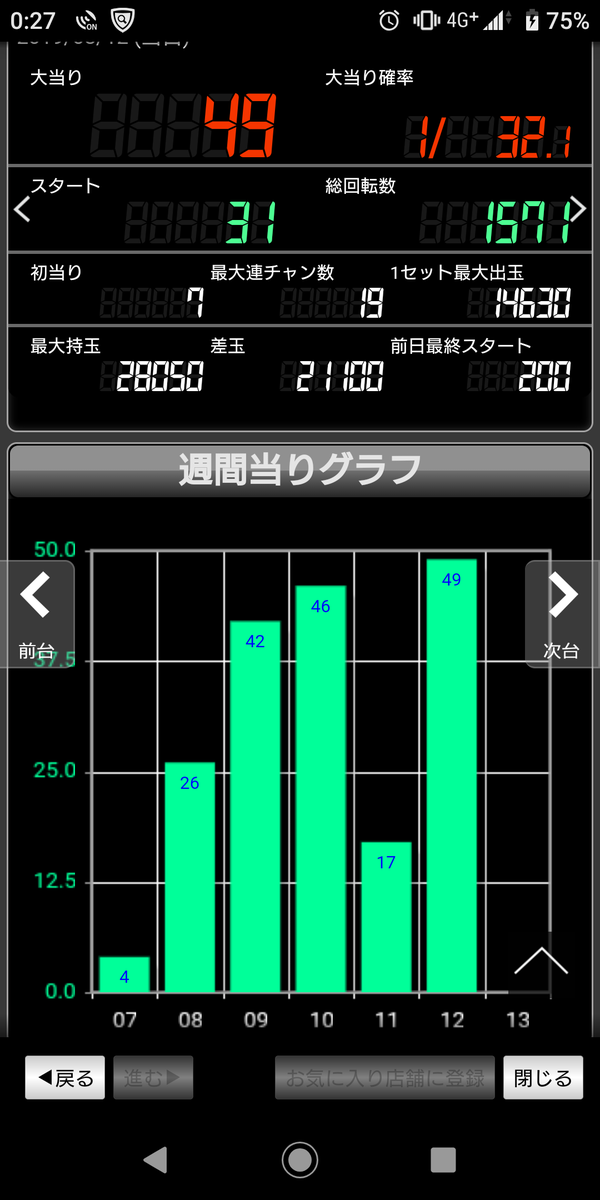The image size is (600, 1200).
Task: Jump to top with the up chevron
Action: pyautogui.click(x=541, y=961)
